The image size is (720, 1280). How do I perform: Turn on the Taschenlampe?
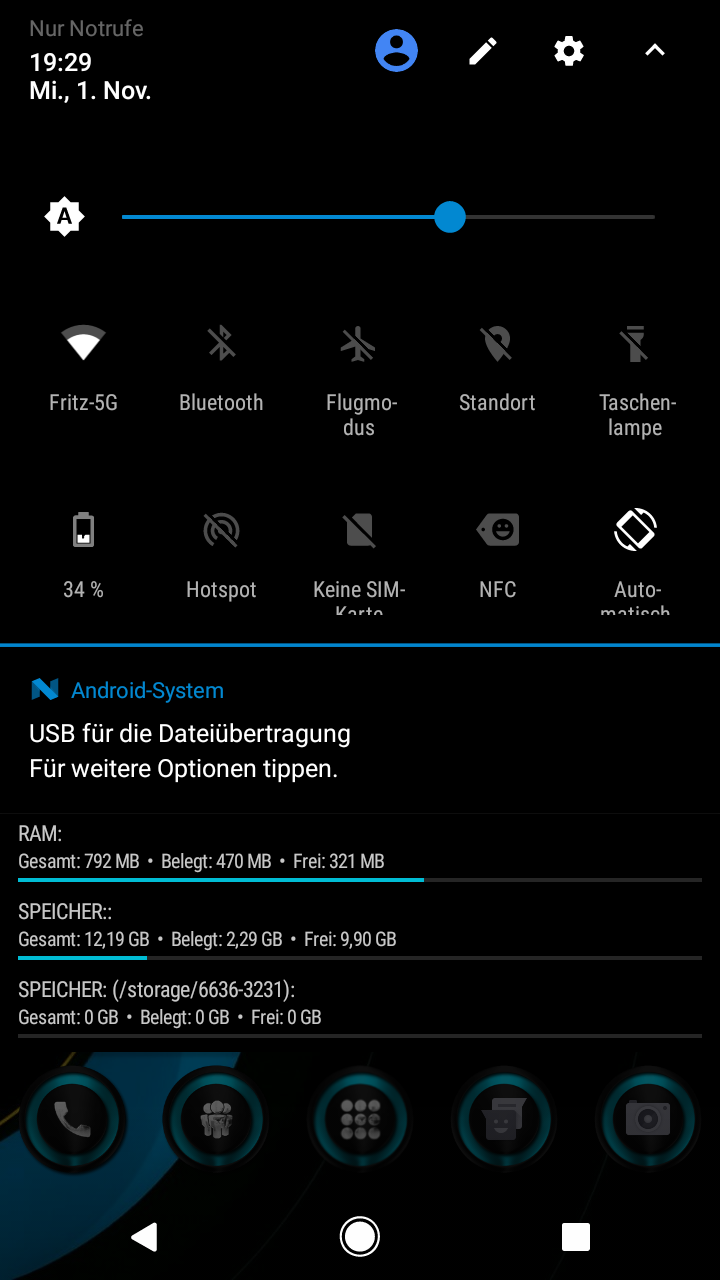point(636,380)
